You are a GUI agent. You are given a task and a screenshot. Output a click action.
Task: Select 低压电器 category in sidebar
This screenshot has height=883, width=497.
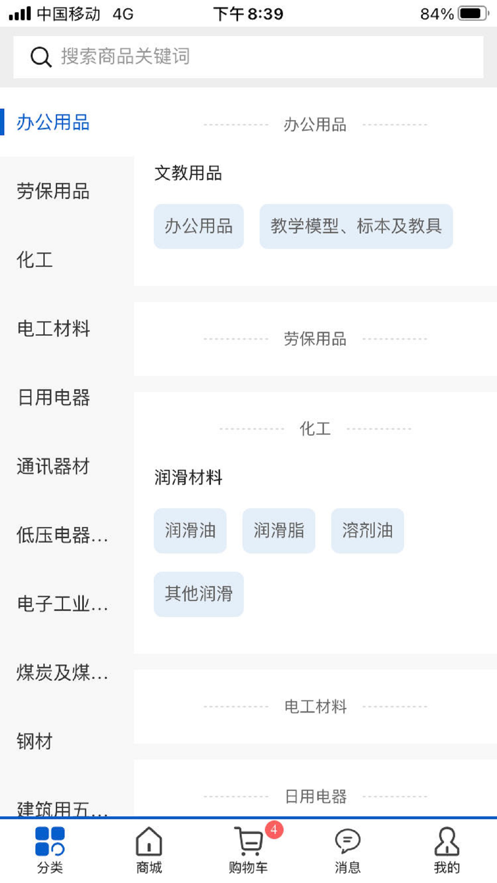pos(67,535)
